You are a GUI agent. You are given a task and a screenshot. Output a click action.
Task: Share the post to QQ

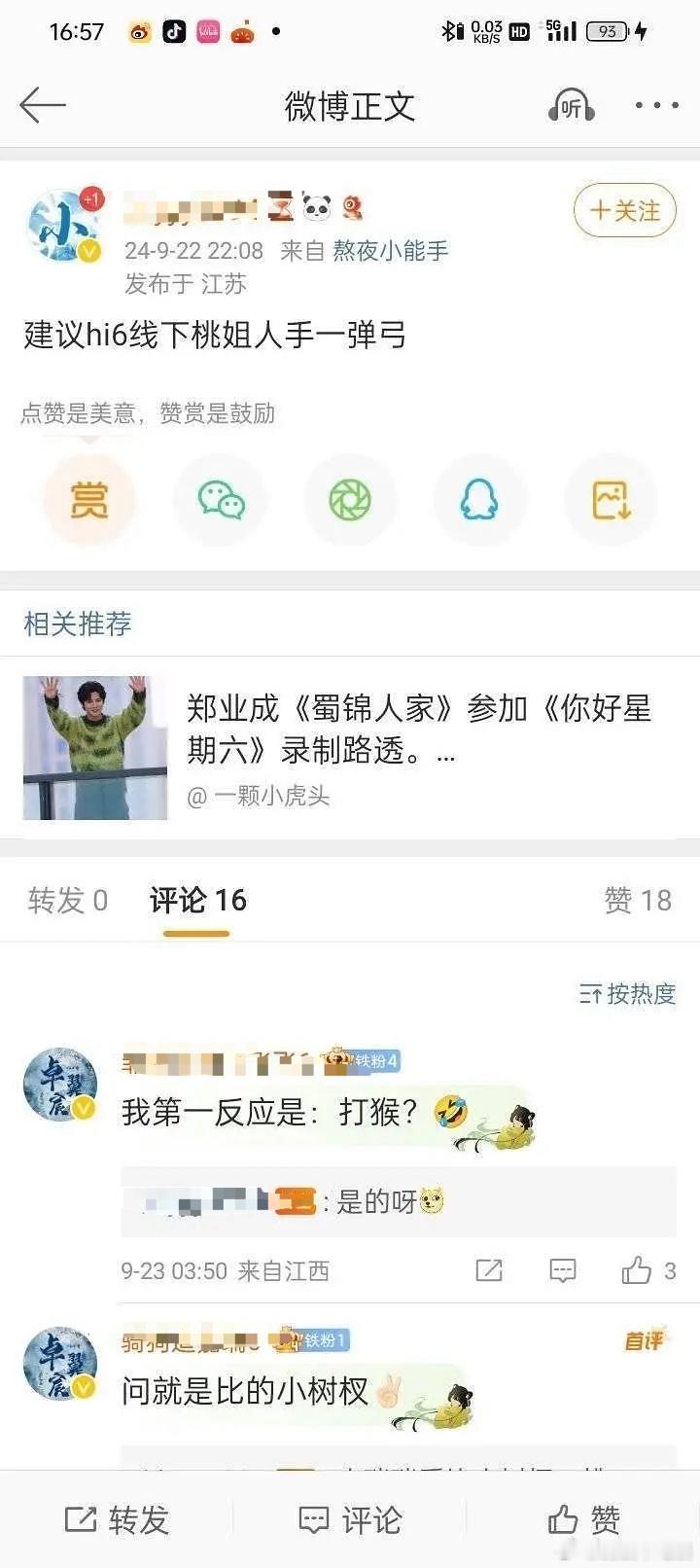480,499
